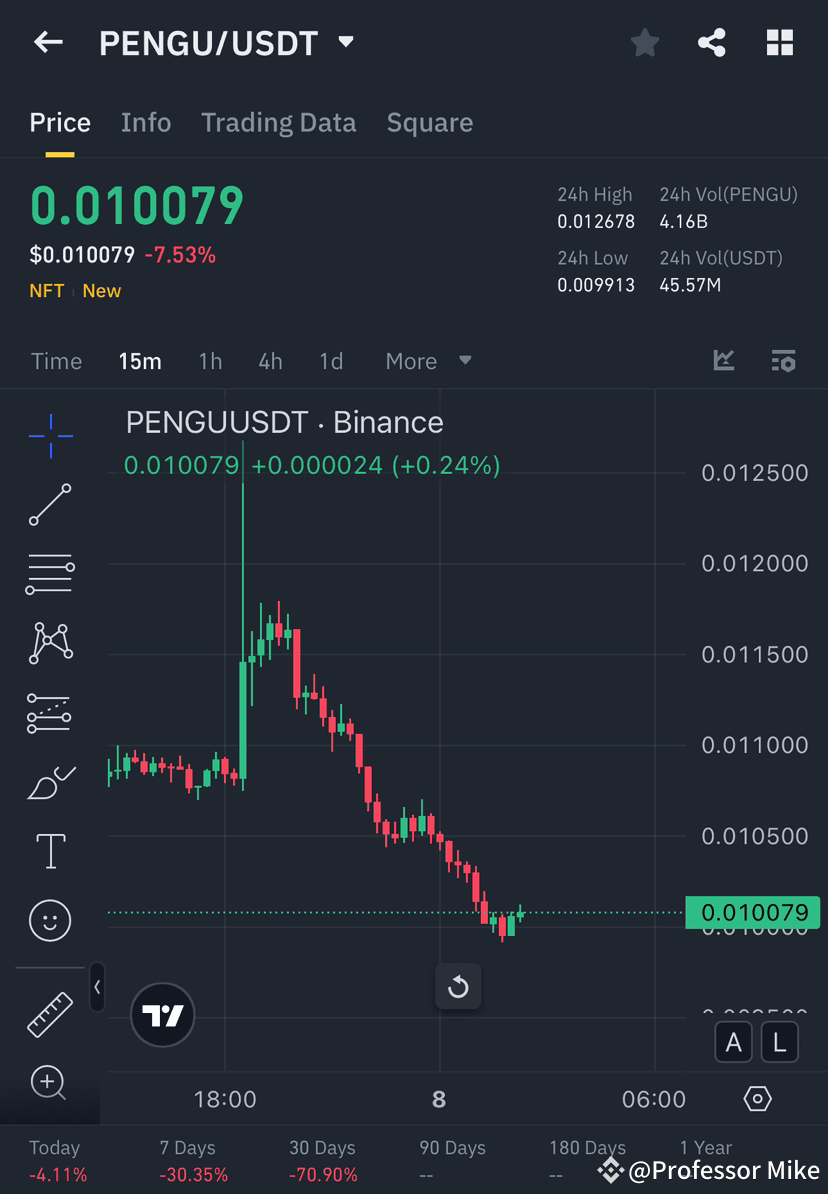The width and height of the screenshot is (828, 1194).
Task: Select the crosshair cursor tool
Action: (x=50, y=435)
